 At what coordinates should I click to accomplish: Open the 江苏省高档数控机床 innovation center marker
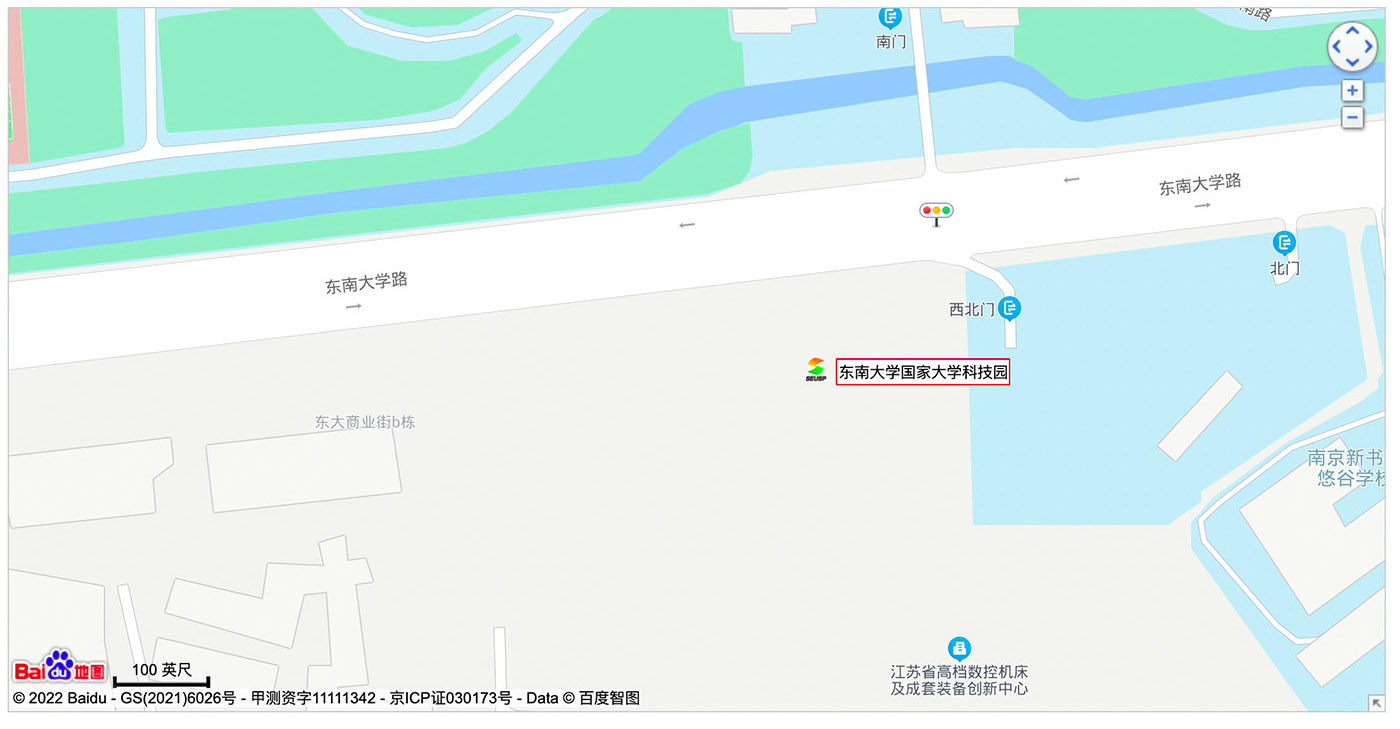(x=959, y=648)
